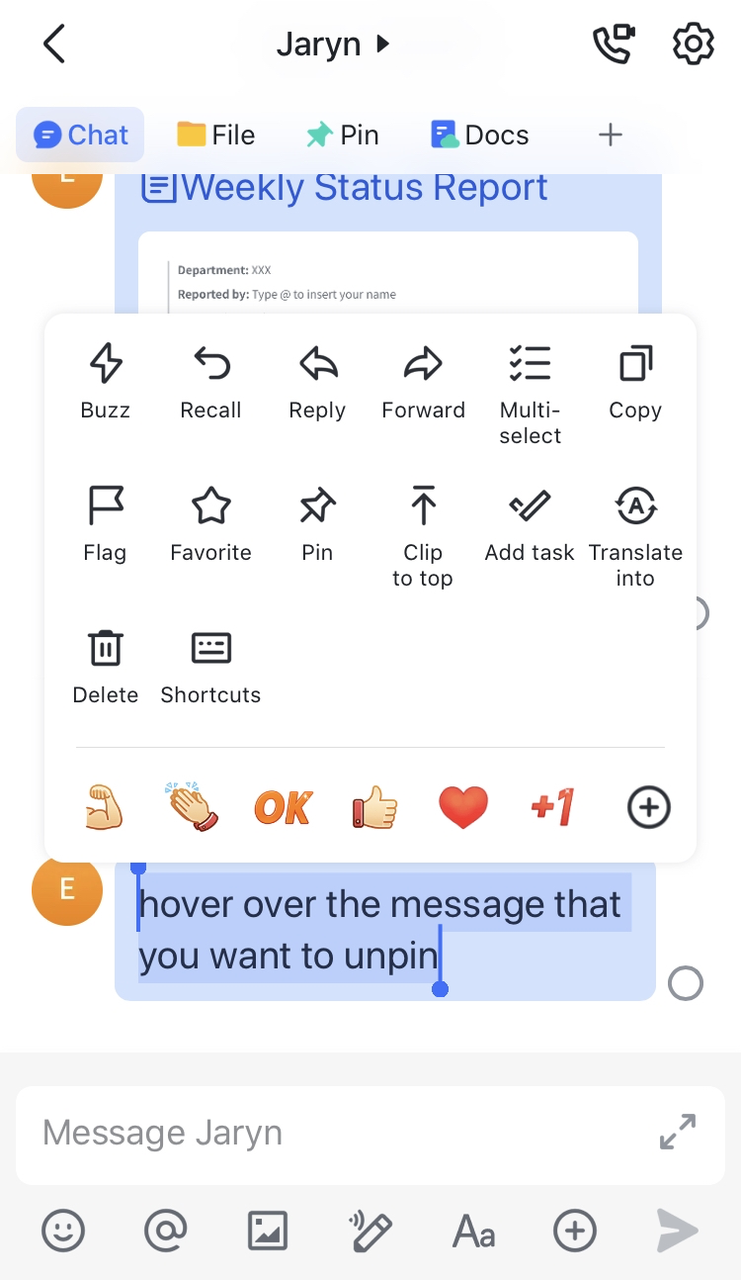Switch to the File tab
This screenshot has width=741, height=1280.
(216, 135)
